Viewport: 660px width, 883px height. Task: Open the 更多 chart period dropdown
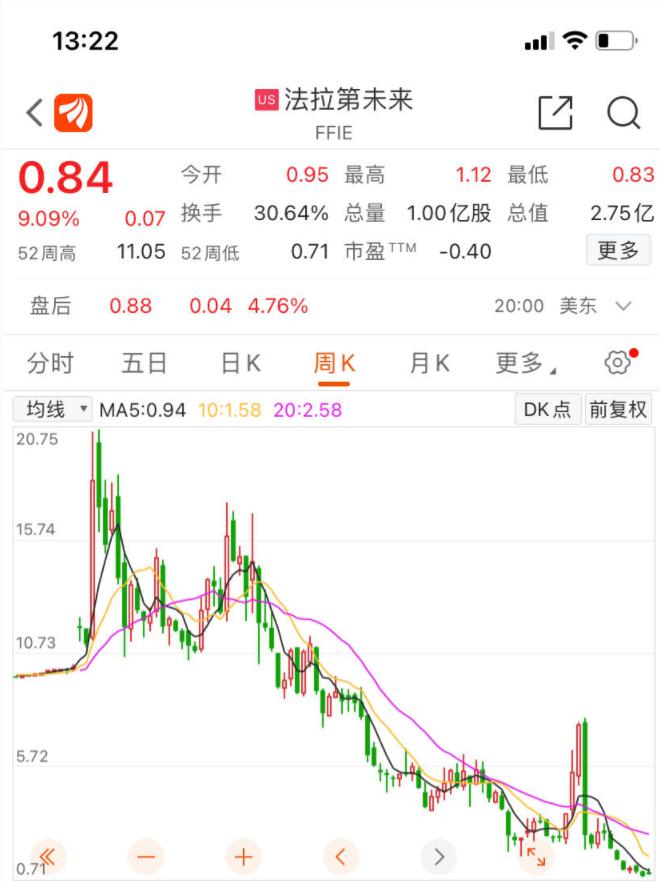[x=524, y=363]
